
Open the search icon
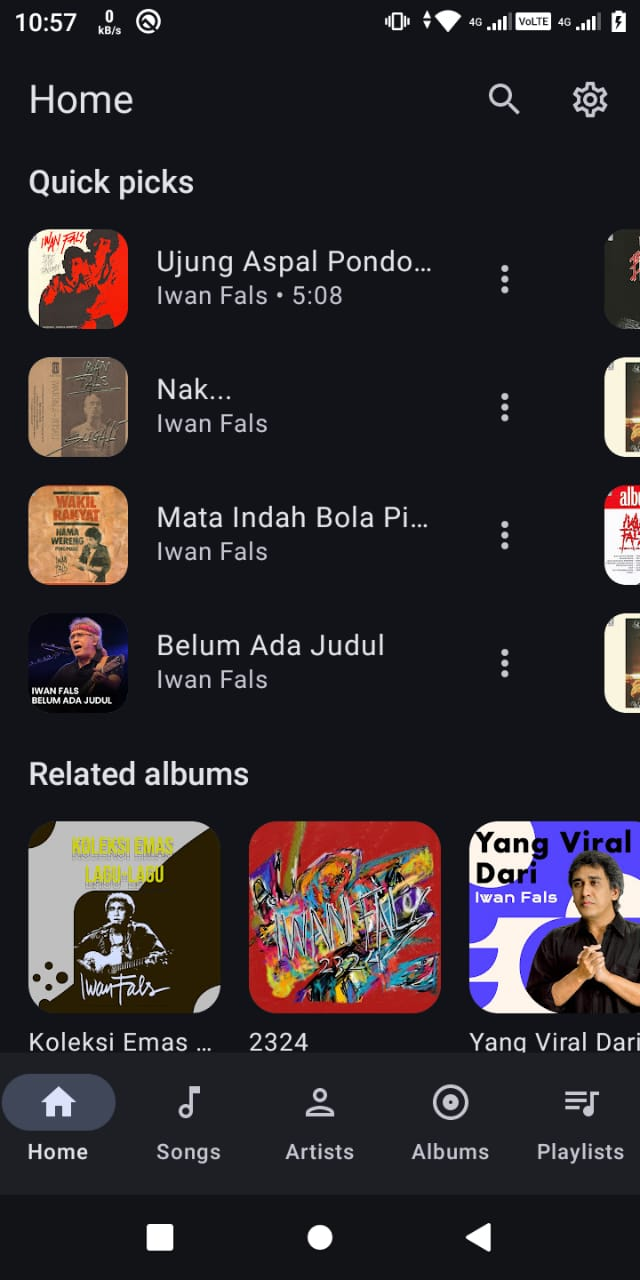504,99
